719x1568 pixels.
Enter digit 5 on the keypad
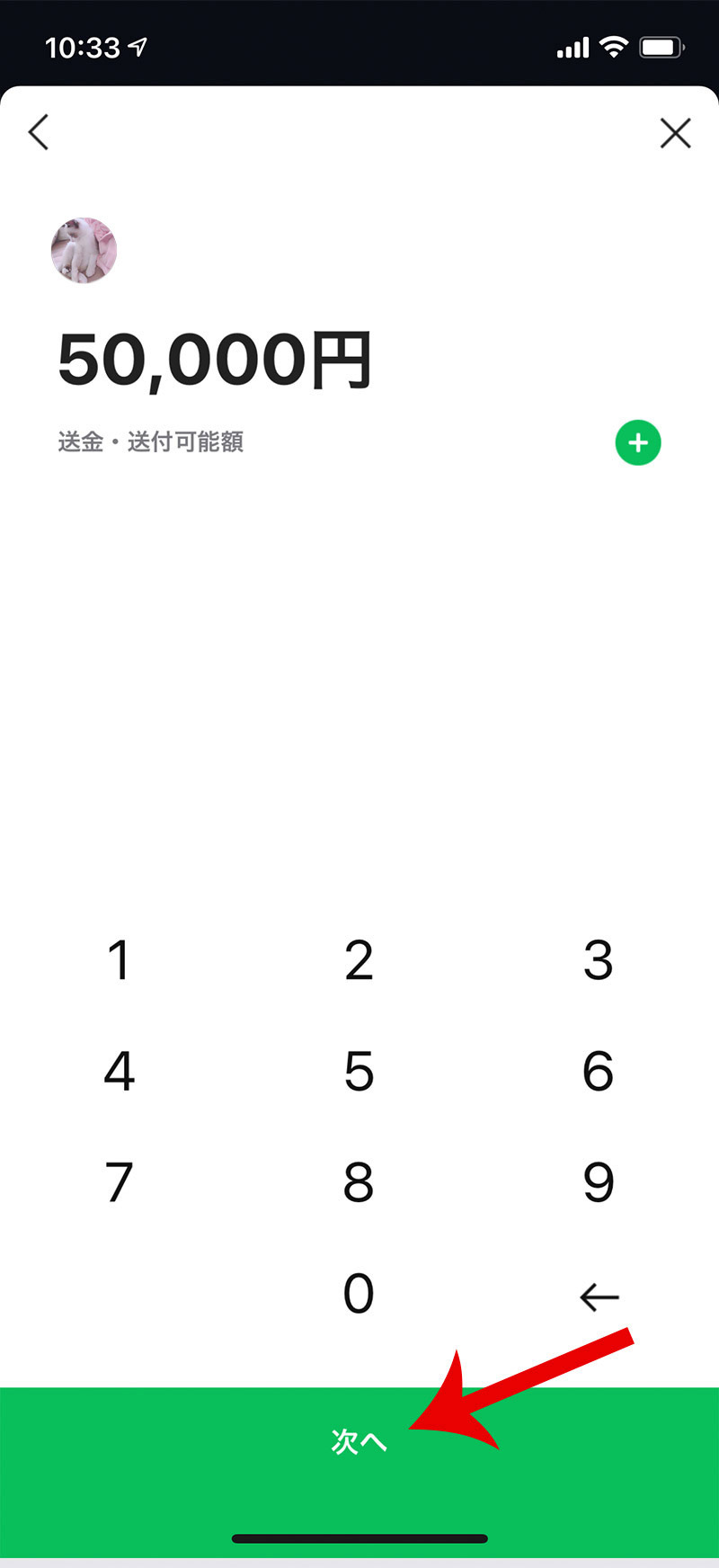click(359, 1072)
